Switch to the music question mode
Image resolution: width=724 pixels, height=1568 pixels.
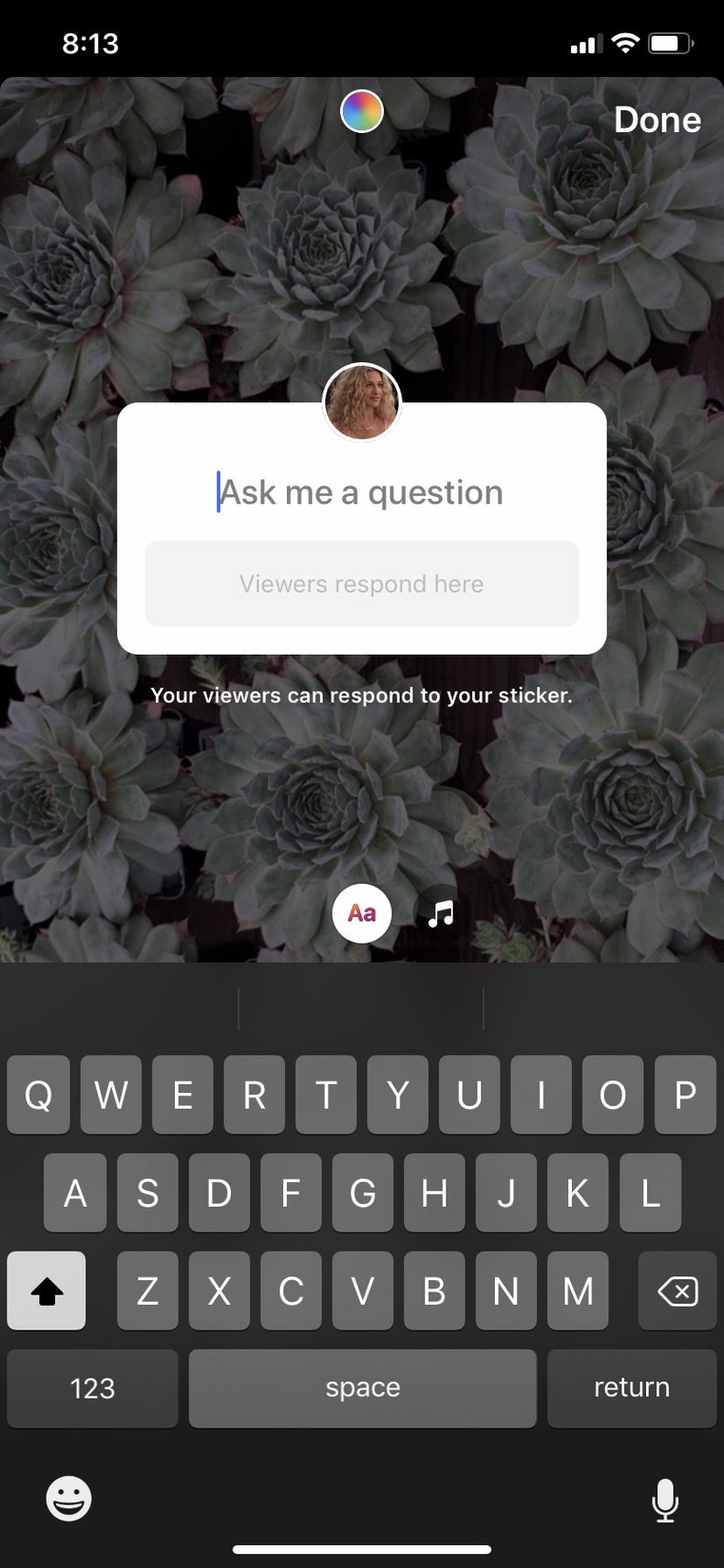point(441,913)
